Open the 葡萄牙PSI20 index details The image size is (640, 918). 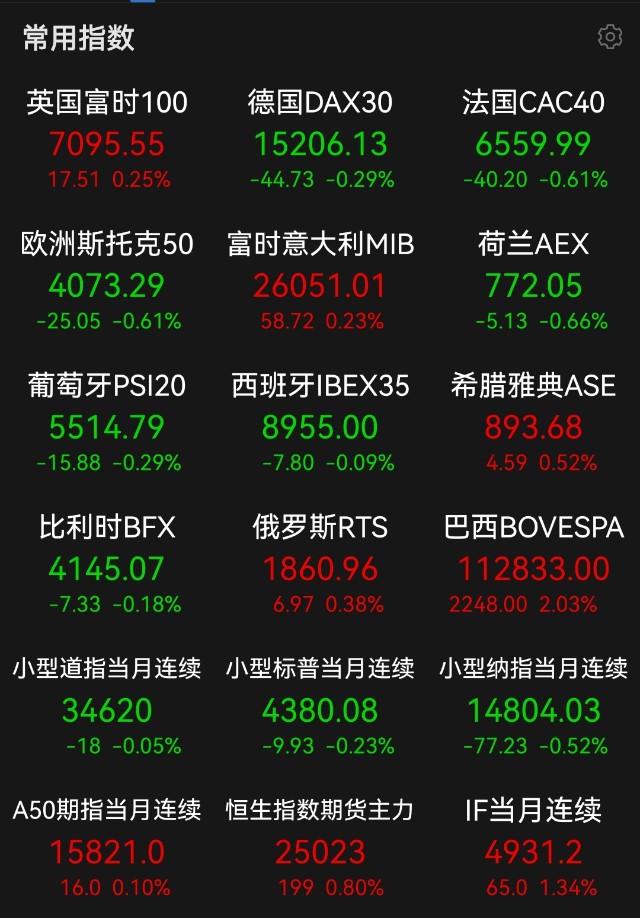(107, 423)
